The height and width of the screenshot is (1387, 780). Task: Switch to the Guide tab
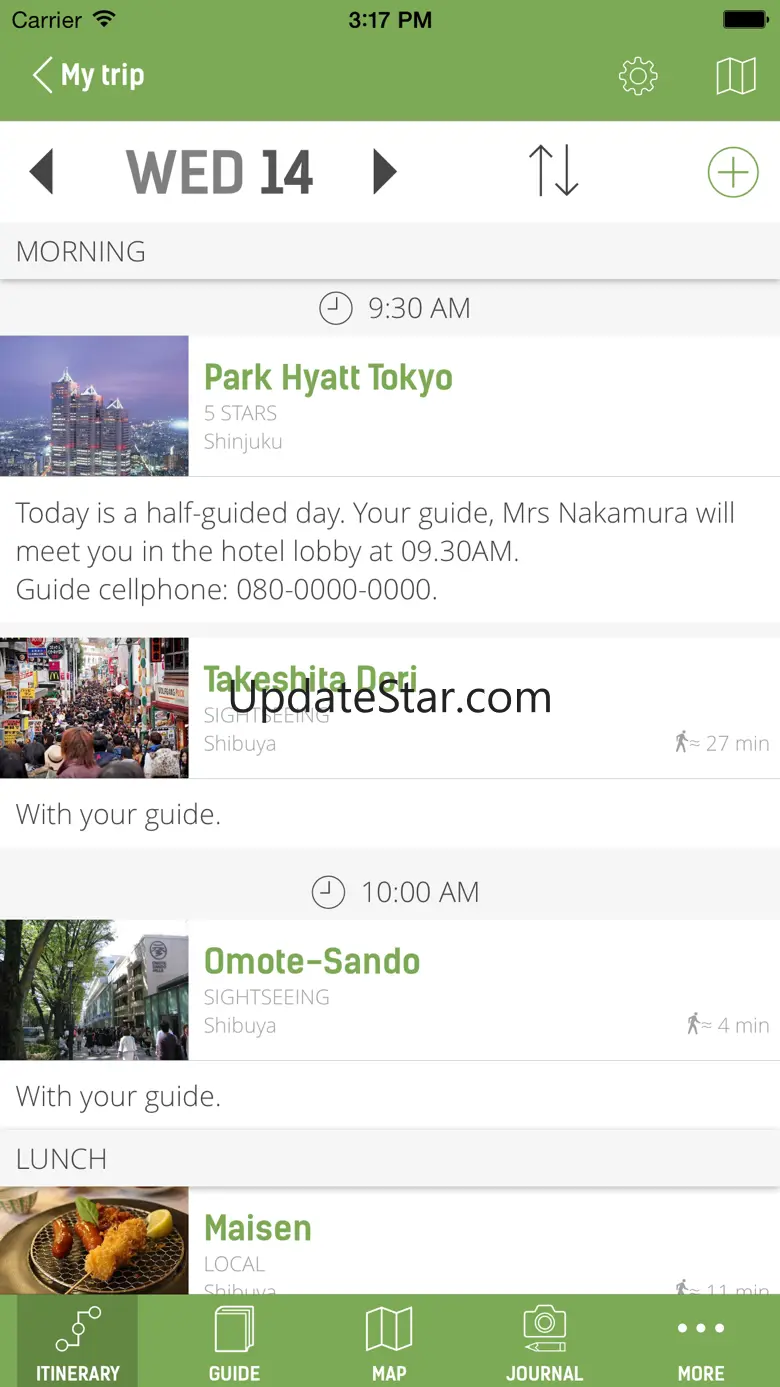(x=234, y=1342)
